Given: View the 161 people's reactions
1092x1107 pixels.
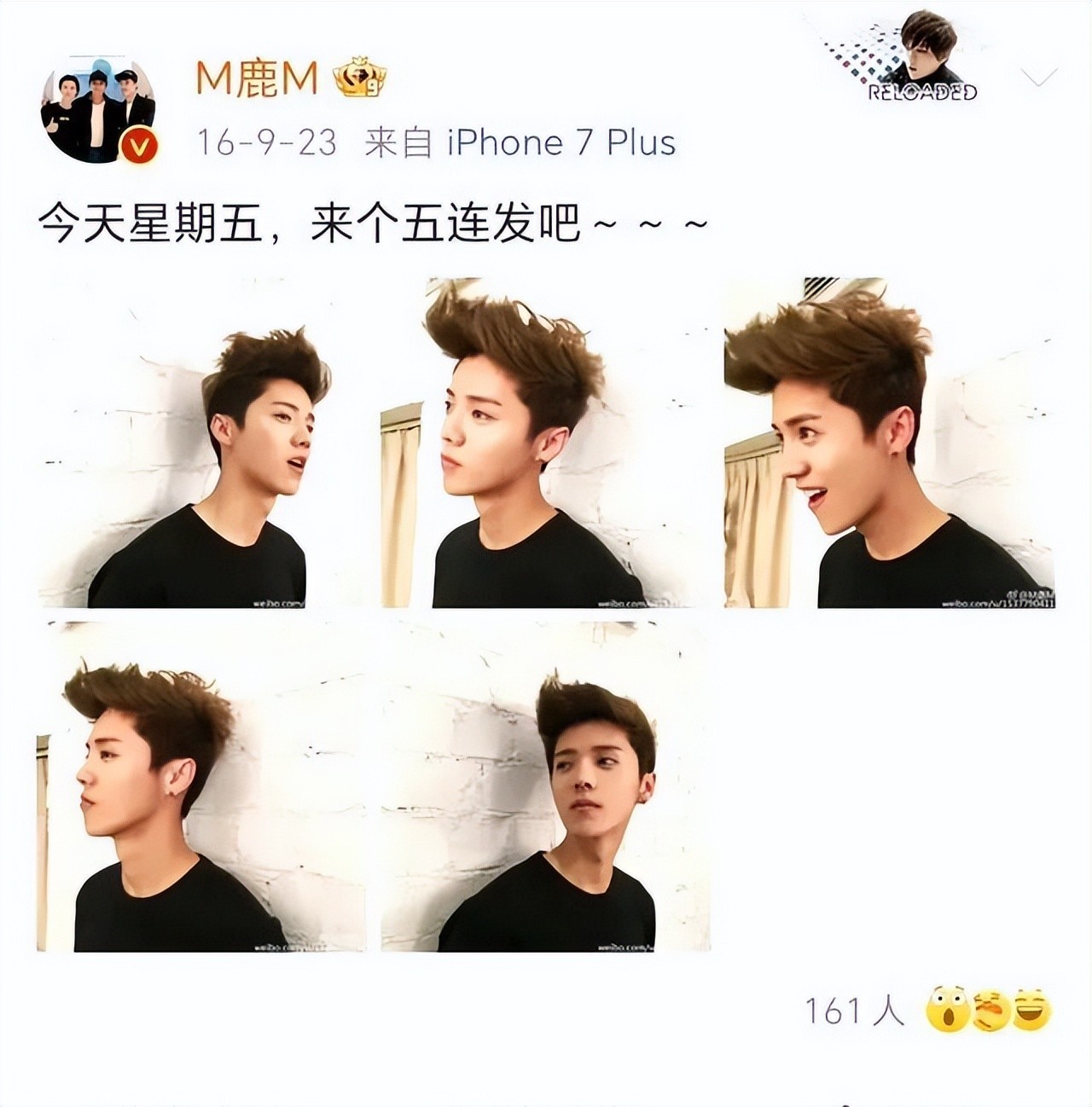Looking at the screenshot, I should coord(927,1011).
